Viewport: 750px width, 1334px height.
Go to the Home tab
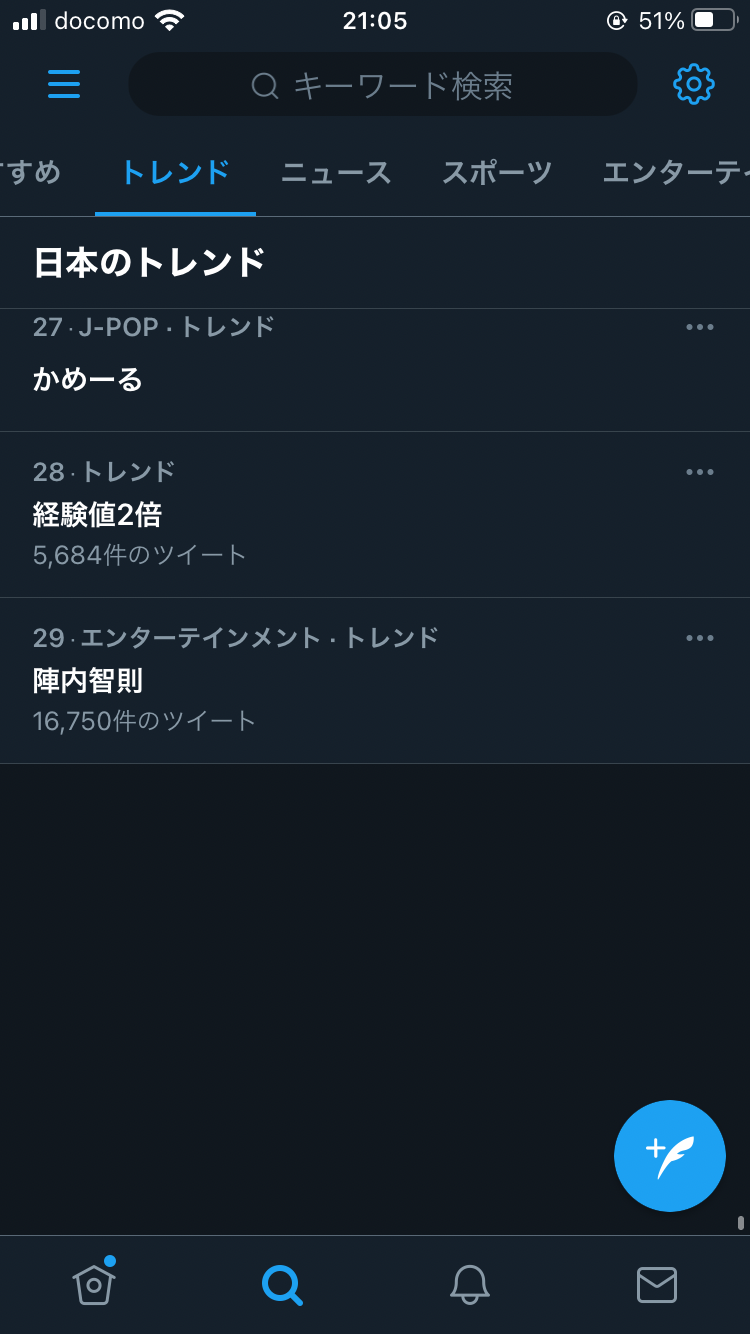click(x=94, y=1283)
